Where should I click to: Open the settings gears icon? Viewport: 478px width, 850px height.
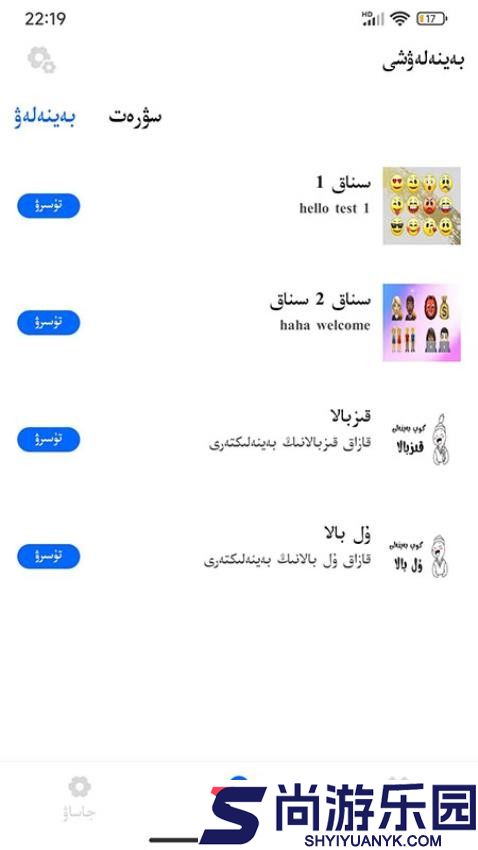tap(41, 60)
